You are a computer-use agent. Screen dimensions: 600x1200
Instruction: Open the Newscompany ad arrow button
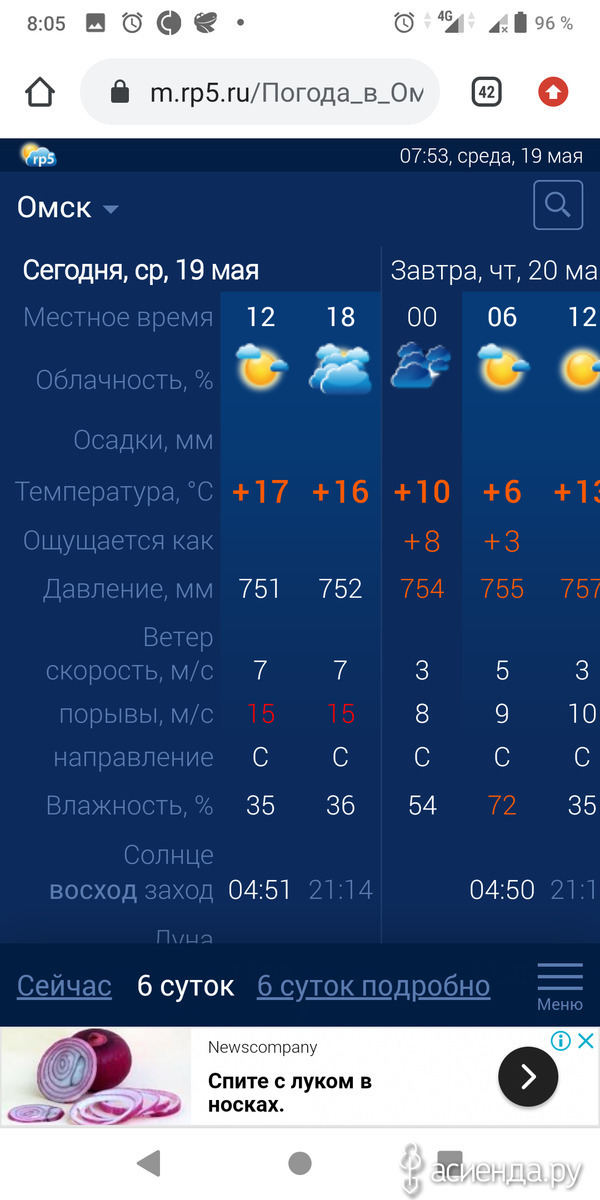click(528, 1076)
